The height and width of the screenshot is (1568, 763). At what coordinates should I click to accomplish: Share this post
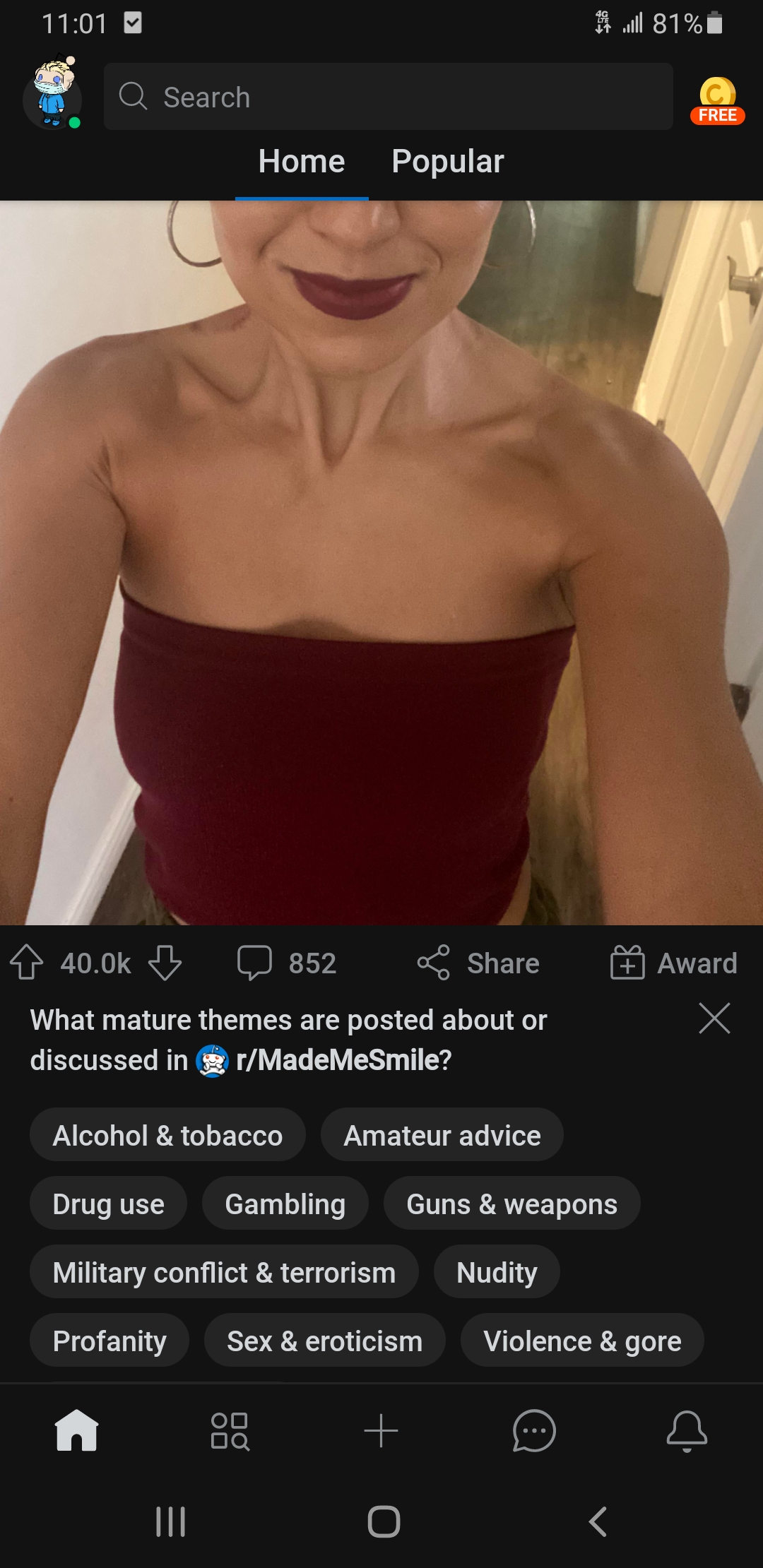(478, 963)
